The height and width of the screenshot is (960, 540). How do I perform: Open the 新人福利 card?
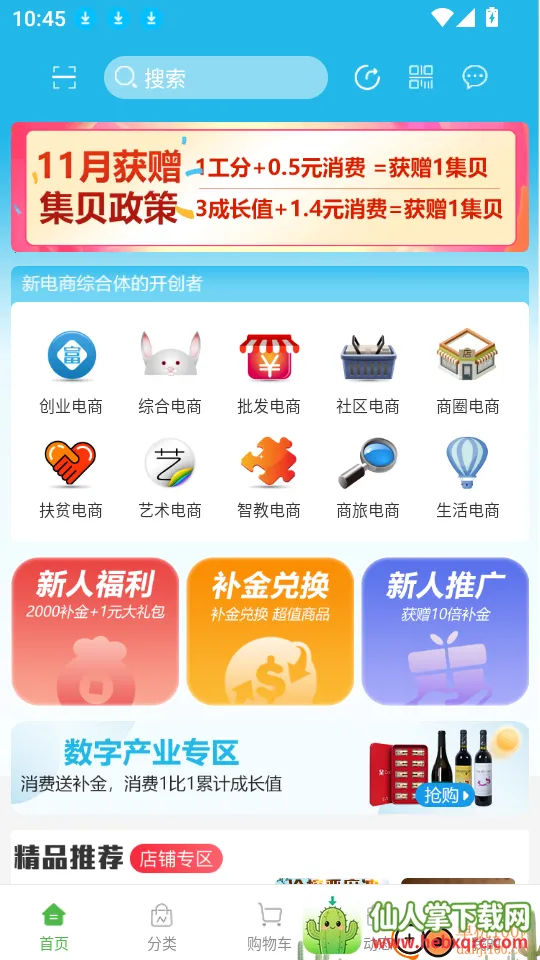click(x=95, y=631)
